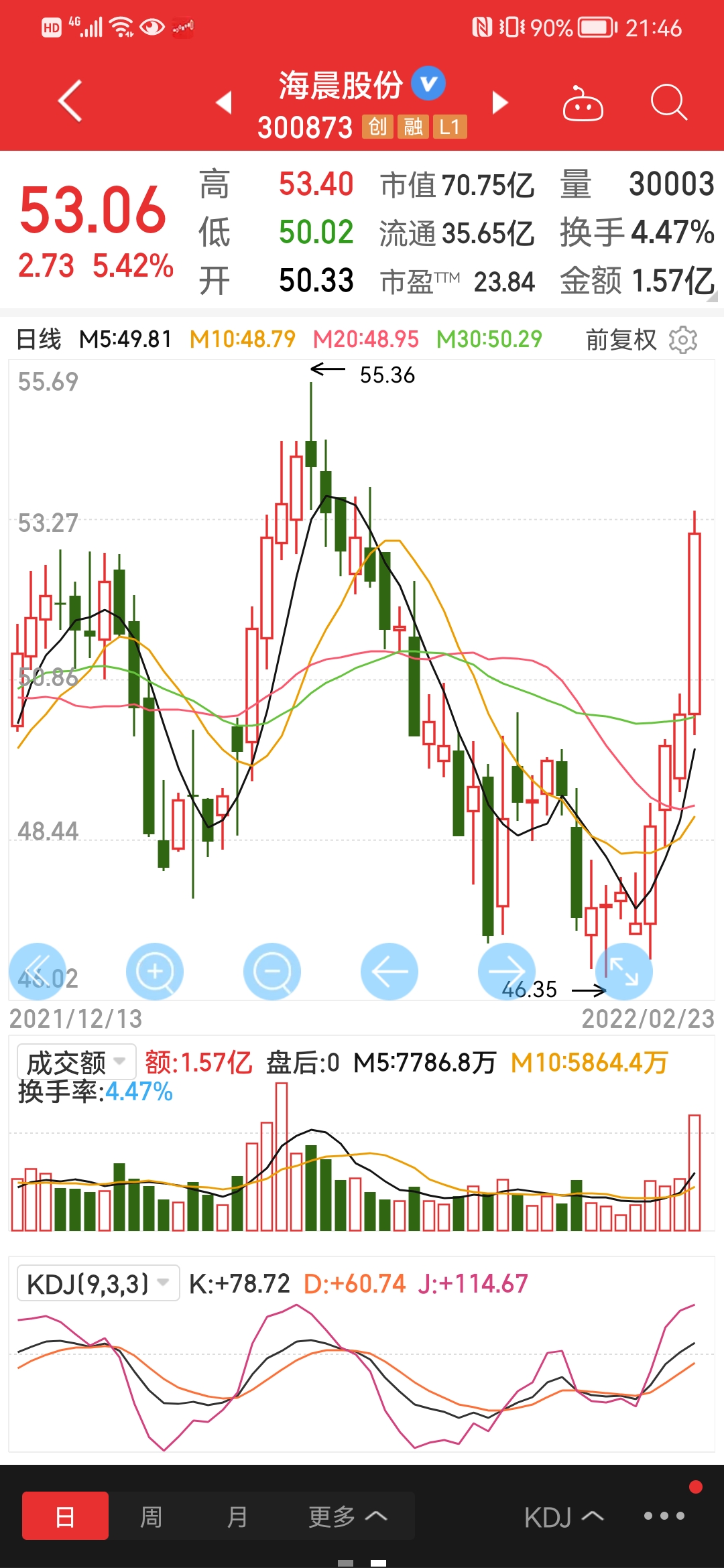Open chart settings gear
The height and width of the screenshot is (1568, 724).
tap(683, 340)
